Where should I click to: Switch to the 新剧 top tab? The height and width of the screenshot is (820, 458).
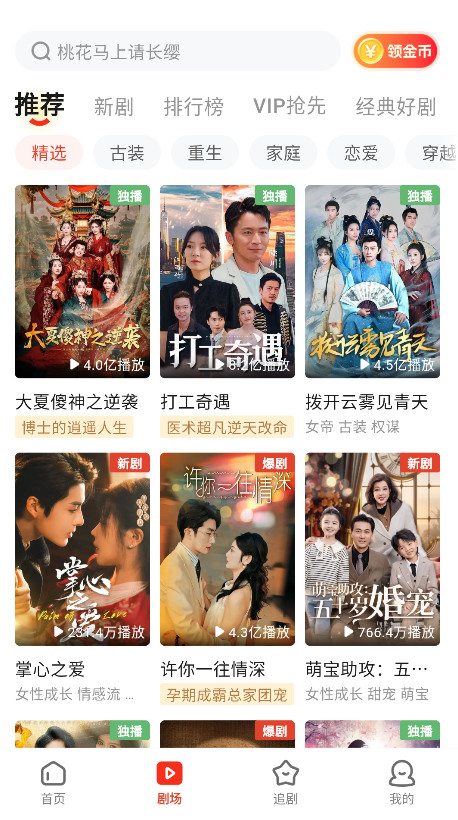(113, 107)
